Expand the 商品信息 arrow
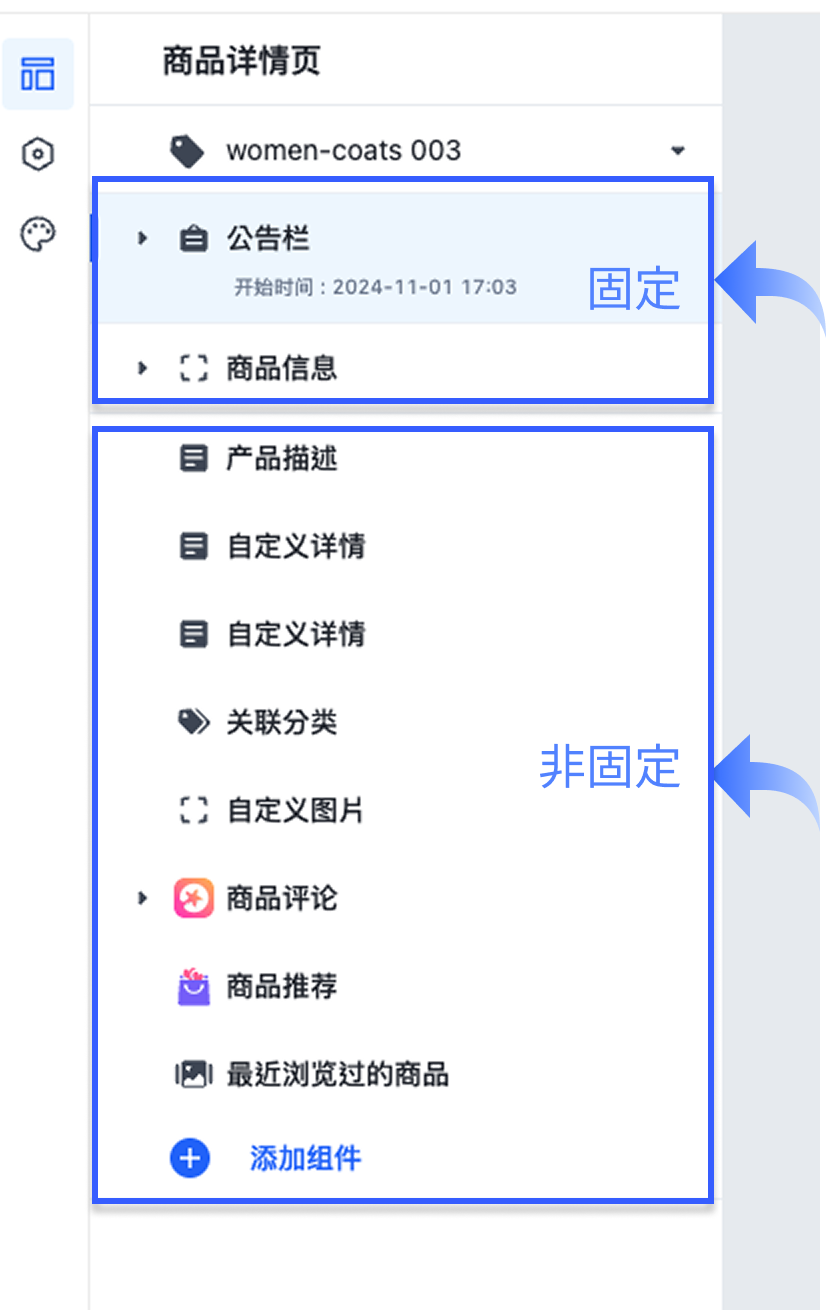826x1310 pixels. point(142,368)
